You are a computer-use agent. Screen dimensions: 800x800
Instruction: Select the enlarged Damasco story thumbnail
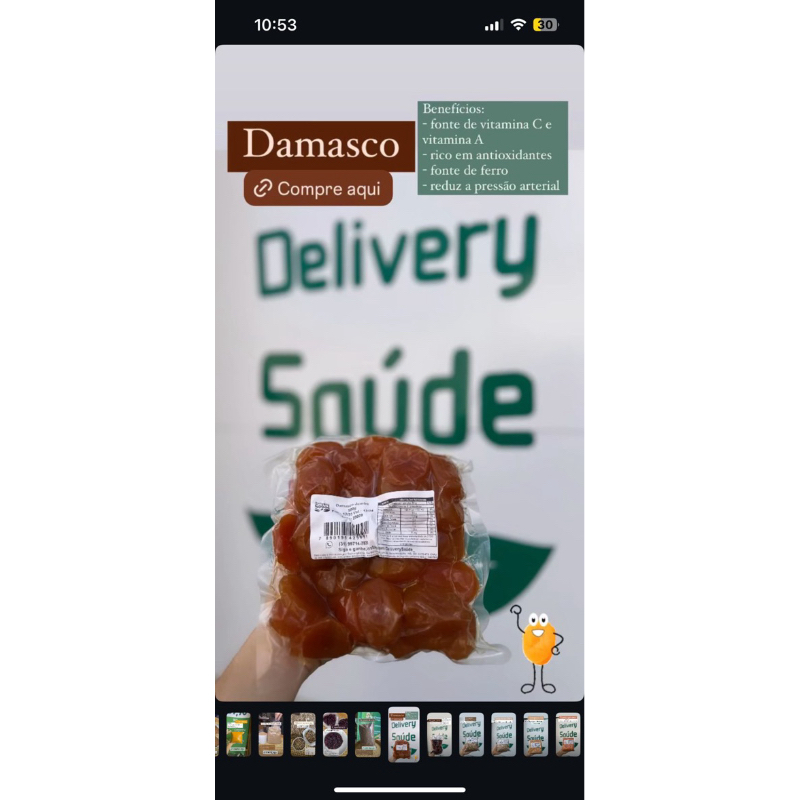(x=404, y=734)
